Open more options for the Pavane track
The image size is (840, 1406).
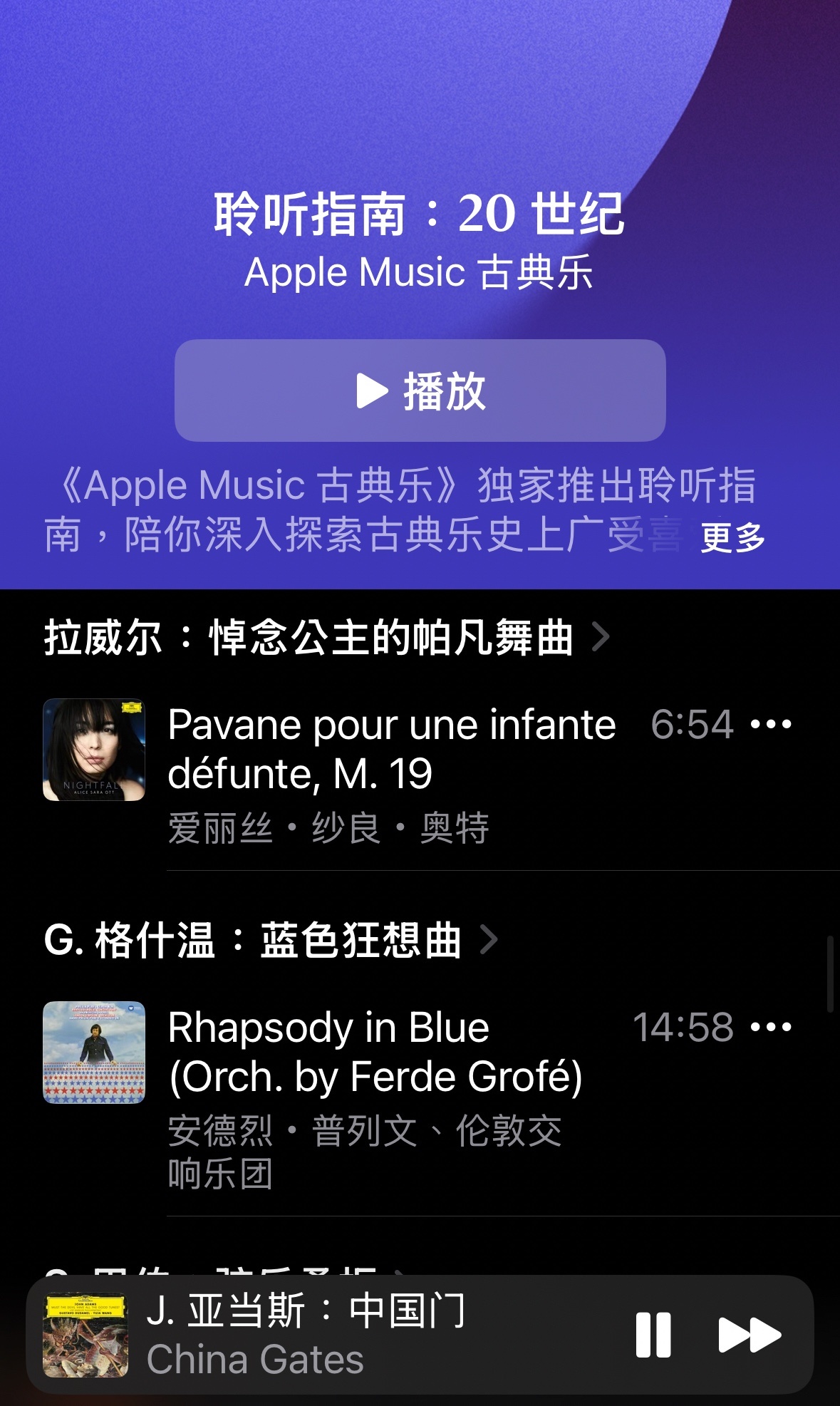click(772, 725)
